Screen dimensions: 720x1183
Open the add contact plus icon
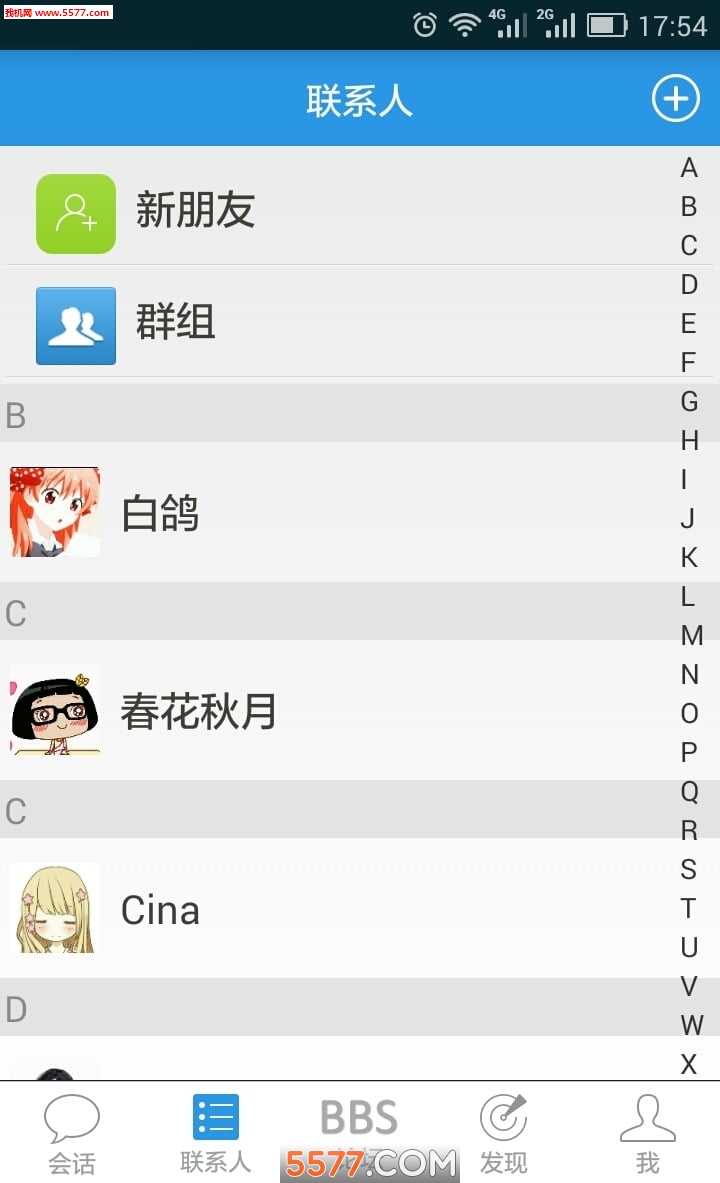click(x=676, y=98)
